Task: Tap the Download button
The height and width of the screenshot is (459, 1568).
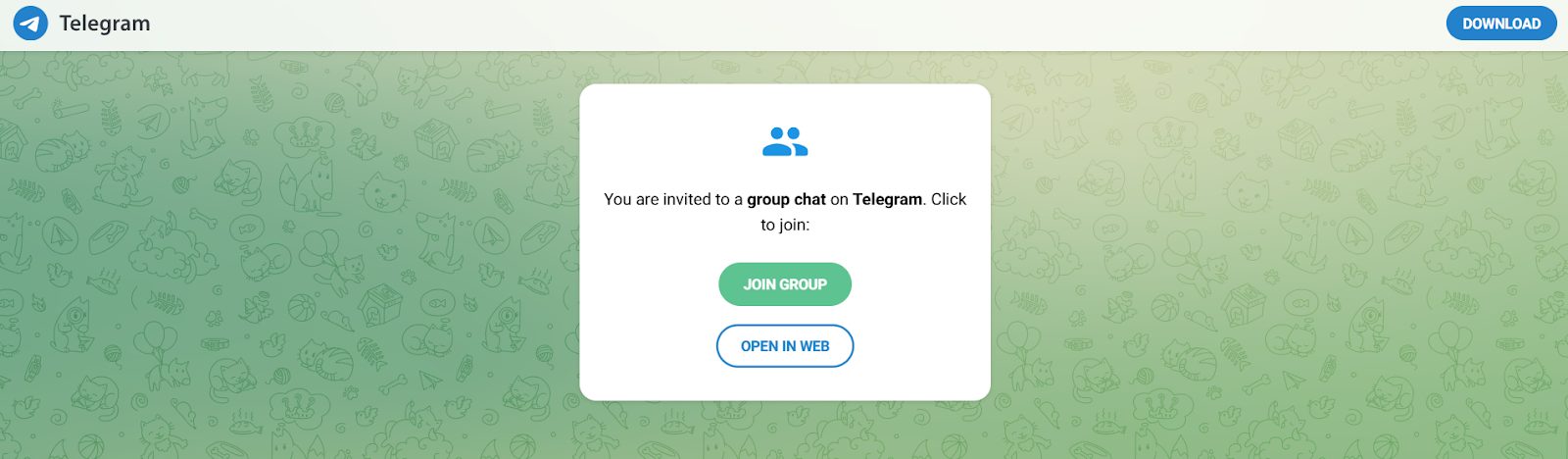Action: [x=1500, y=24]
